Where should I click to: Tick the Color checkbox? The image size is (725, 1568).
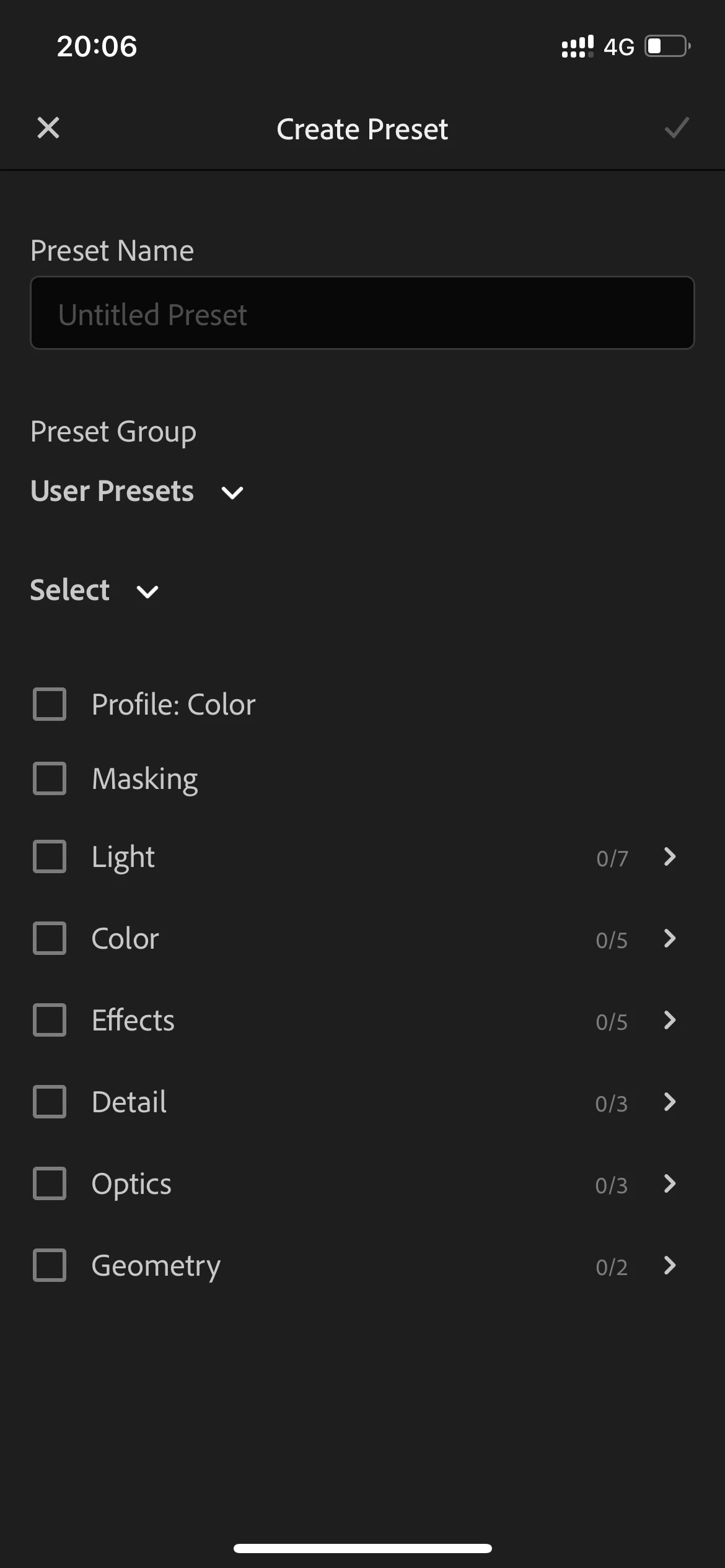50,938
